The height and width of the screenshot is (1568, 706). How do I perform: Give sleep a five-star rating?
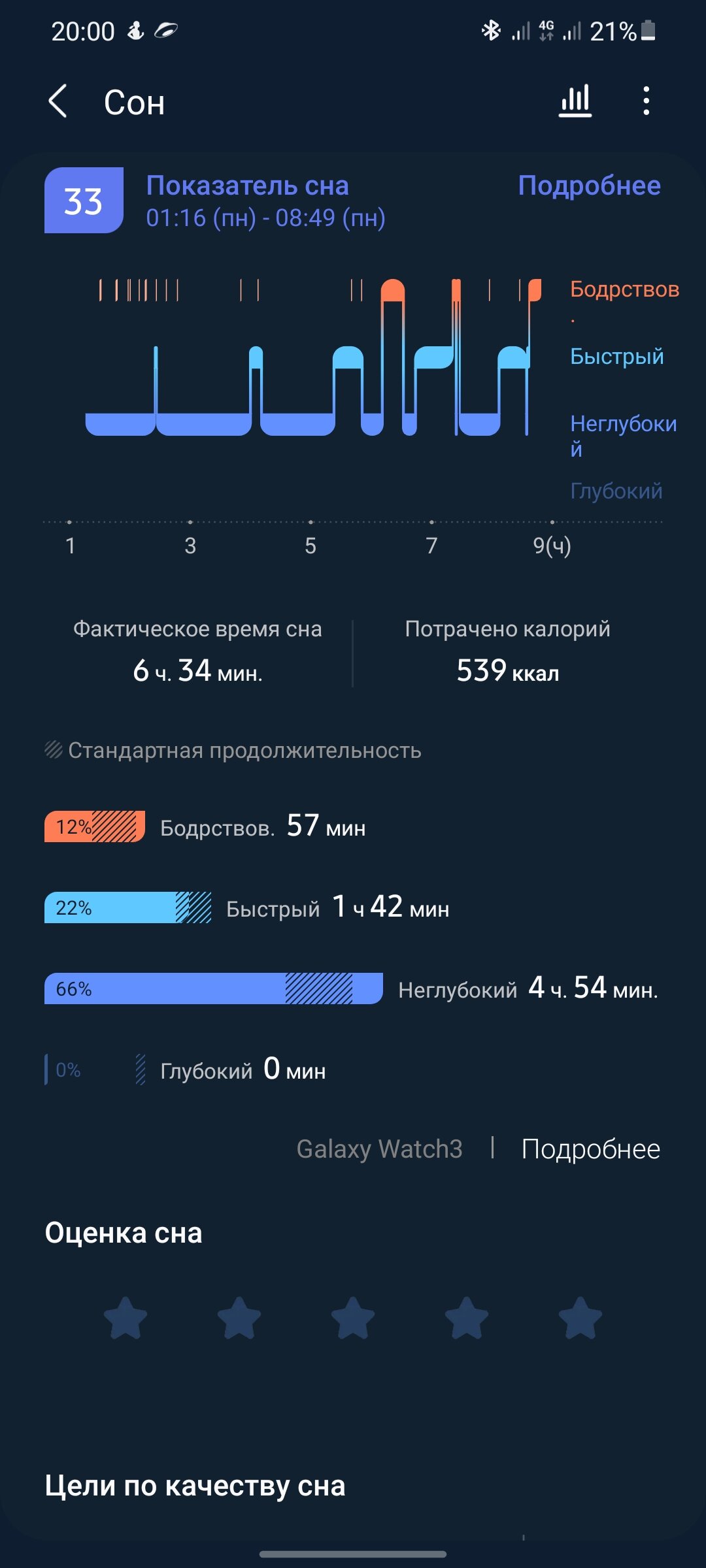click(580, 1318)
